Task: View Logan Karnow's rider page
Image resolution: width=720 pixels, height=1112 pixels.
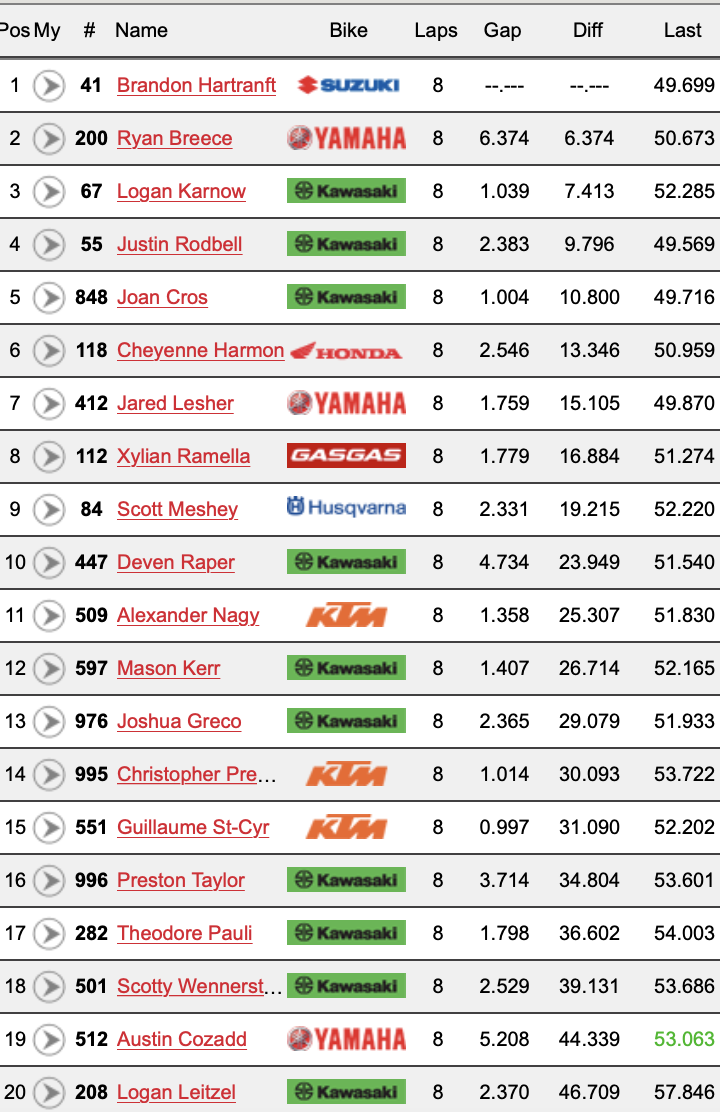Action: [x=181, y=191]
